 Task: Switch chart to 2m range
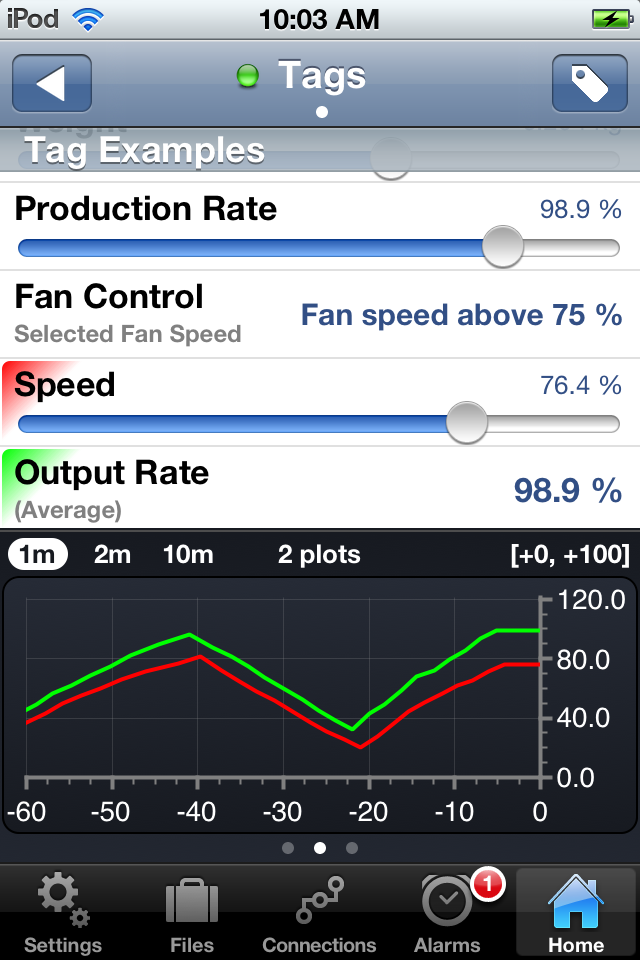[x=112, y=554]
